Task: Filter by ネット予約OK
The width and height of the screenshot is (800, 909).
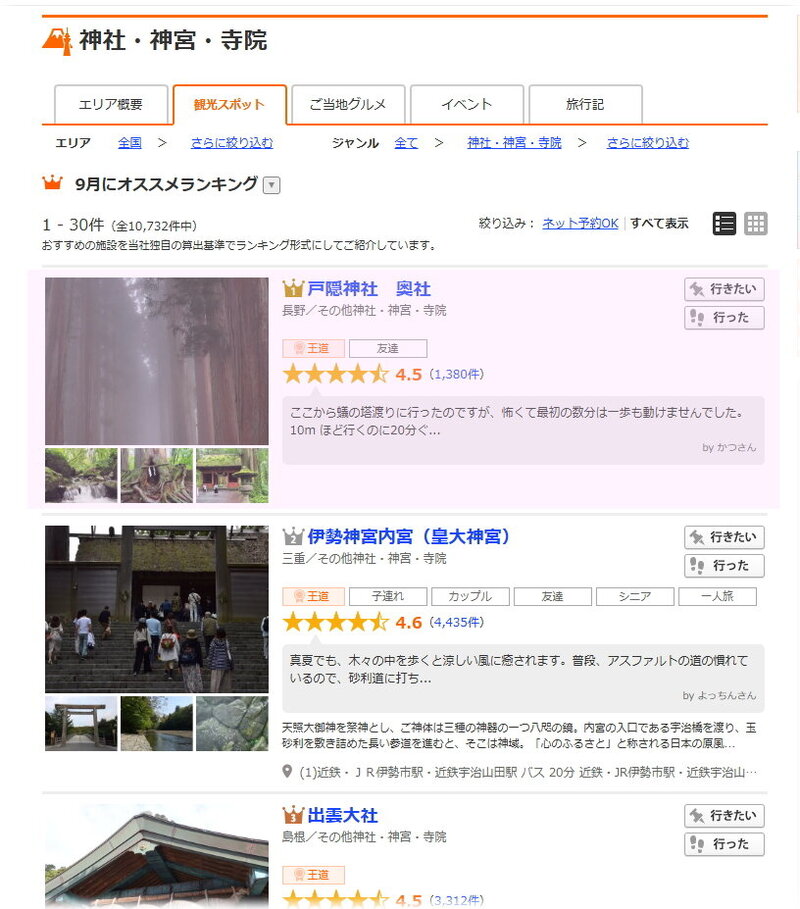Action: (x=580, y=223)
